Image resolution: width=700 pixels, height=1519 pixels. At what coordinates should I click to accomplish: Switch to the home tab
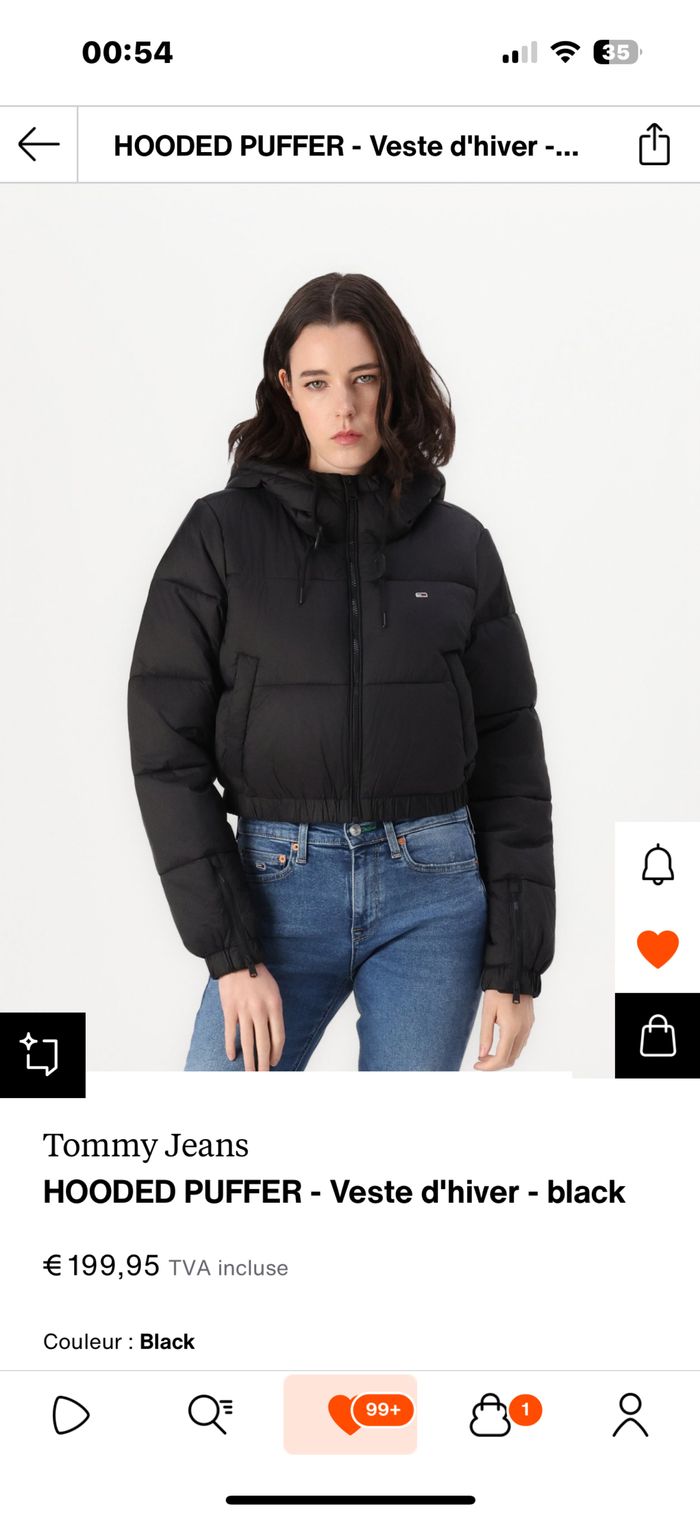pos(71,1415)
